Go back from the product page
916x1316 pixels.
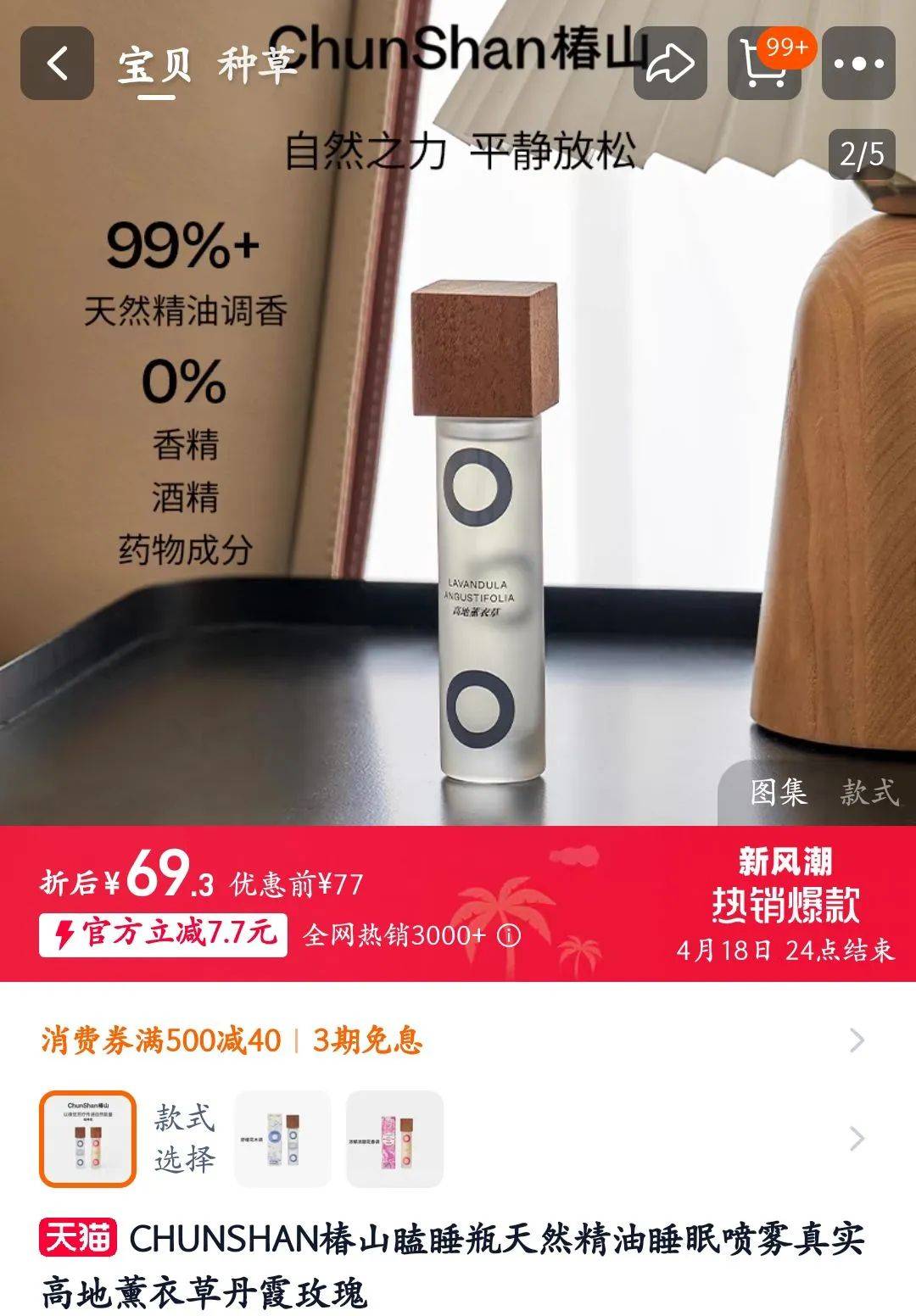click(57, 64)
